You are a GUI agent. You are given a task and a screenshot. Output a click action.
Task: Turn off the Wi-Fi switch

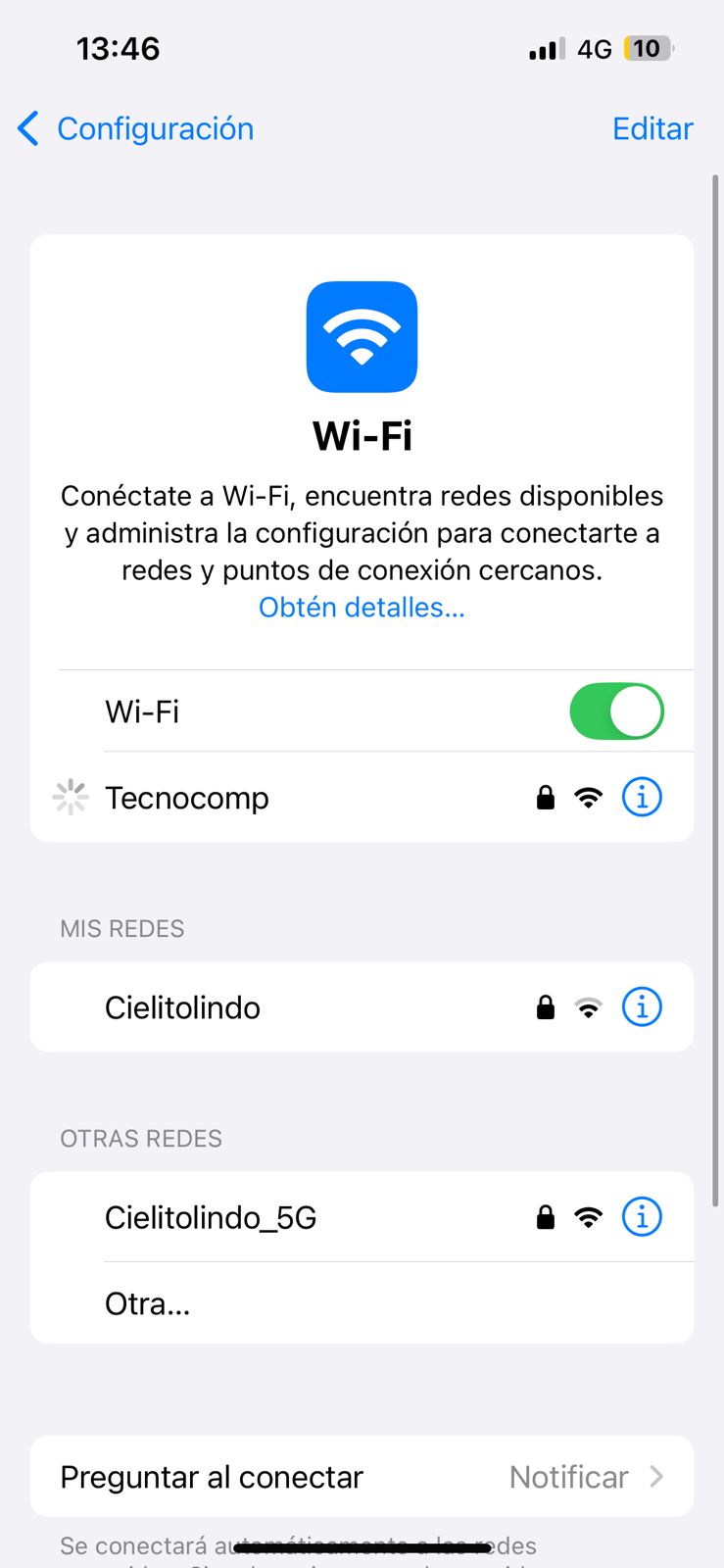pos(616,711)
